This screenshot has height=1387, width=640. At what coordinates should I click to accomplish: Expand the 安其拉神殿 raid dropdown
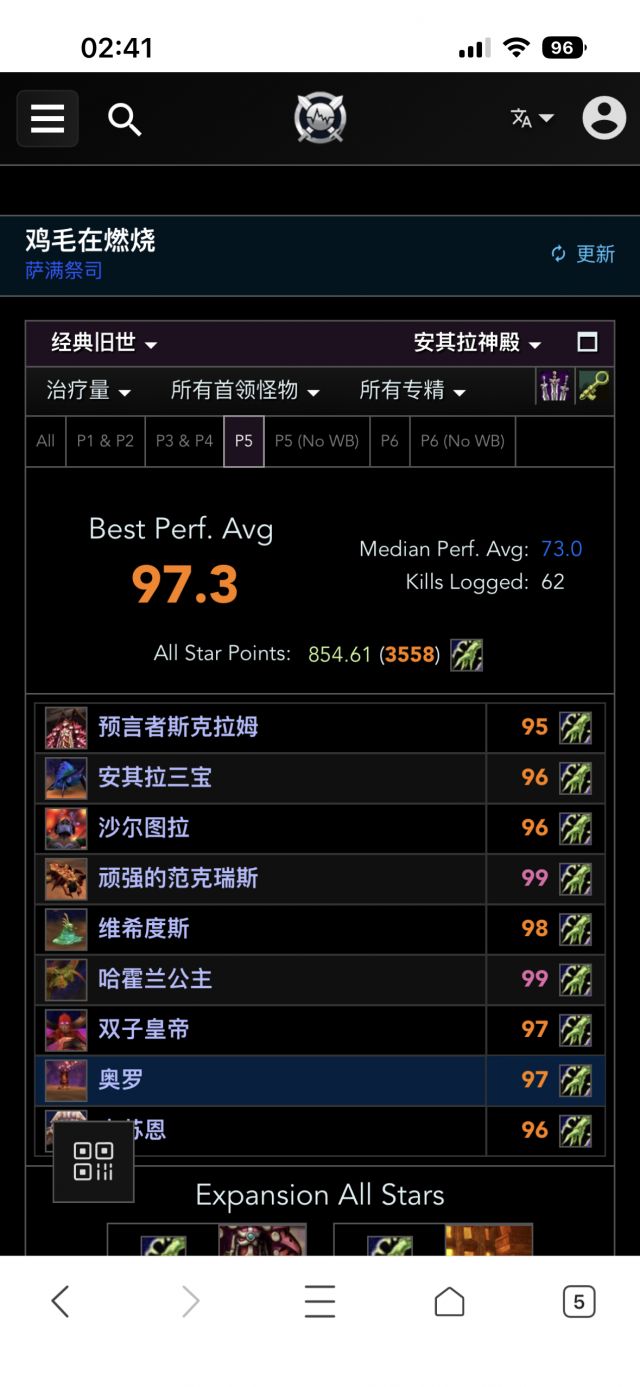click(477, 344)
